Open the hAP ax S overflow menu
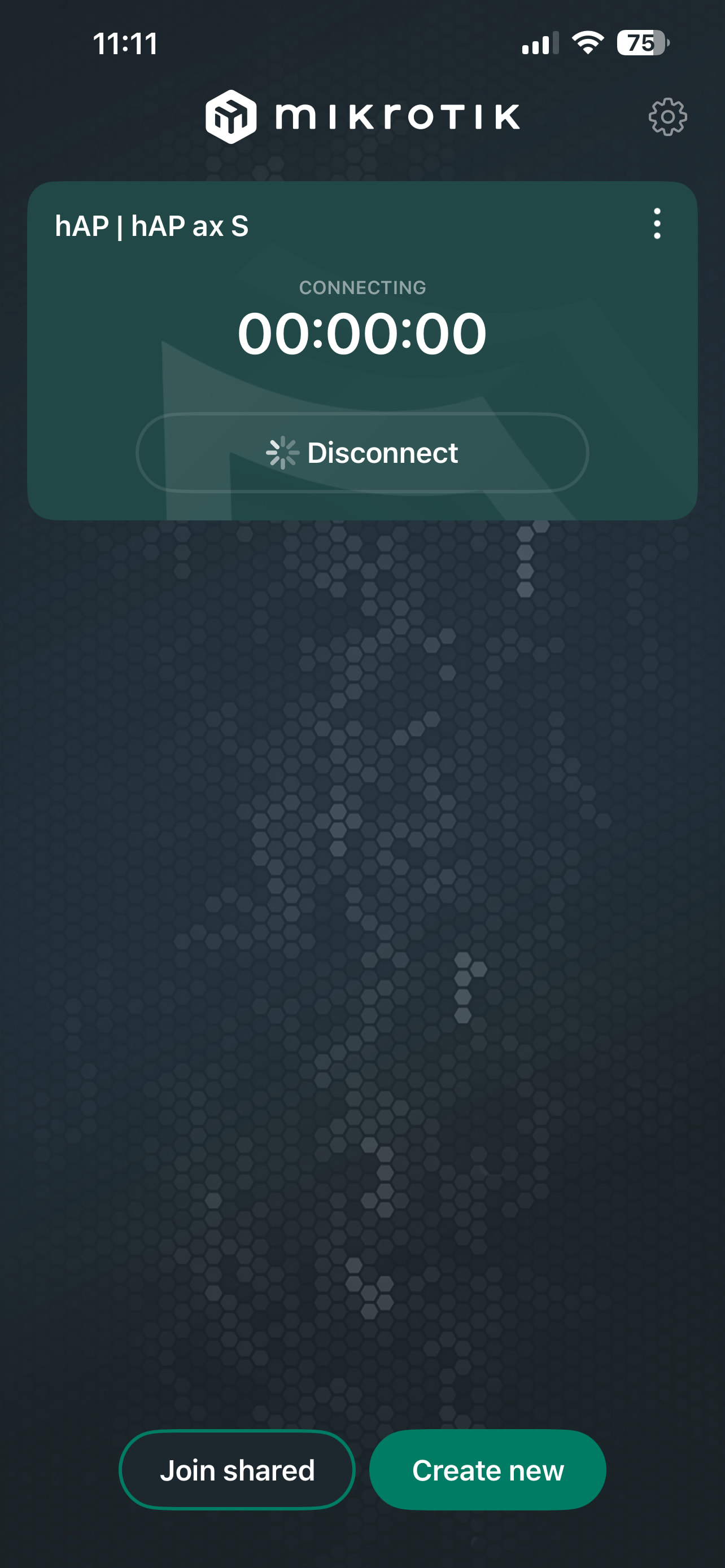 [x=657, y=224]
